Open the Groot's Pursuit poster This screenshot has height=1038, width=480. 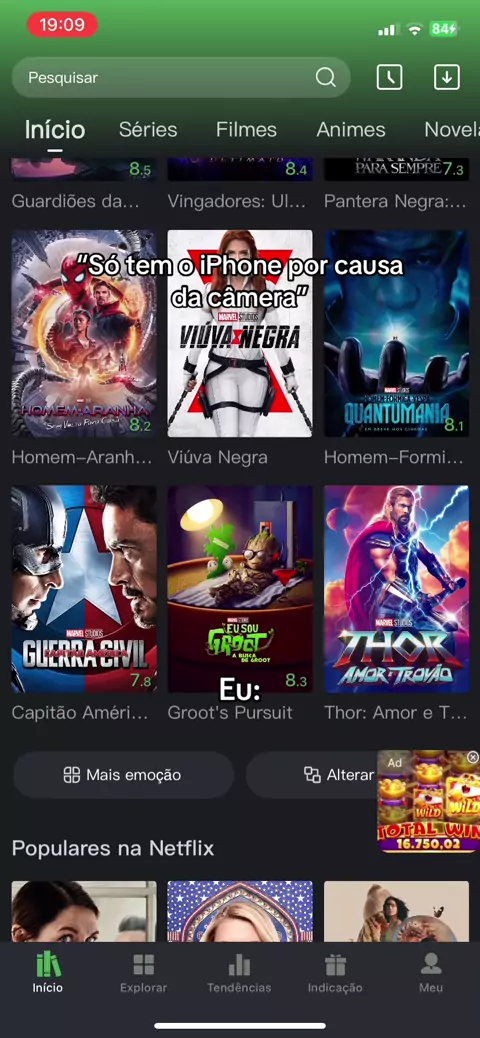point(240,589)
